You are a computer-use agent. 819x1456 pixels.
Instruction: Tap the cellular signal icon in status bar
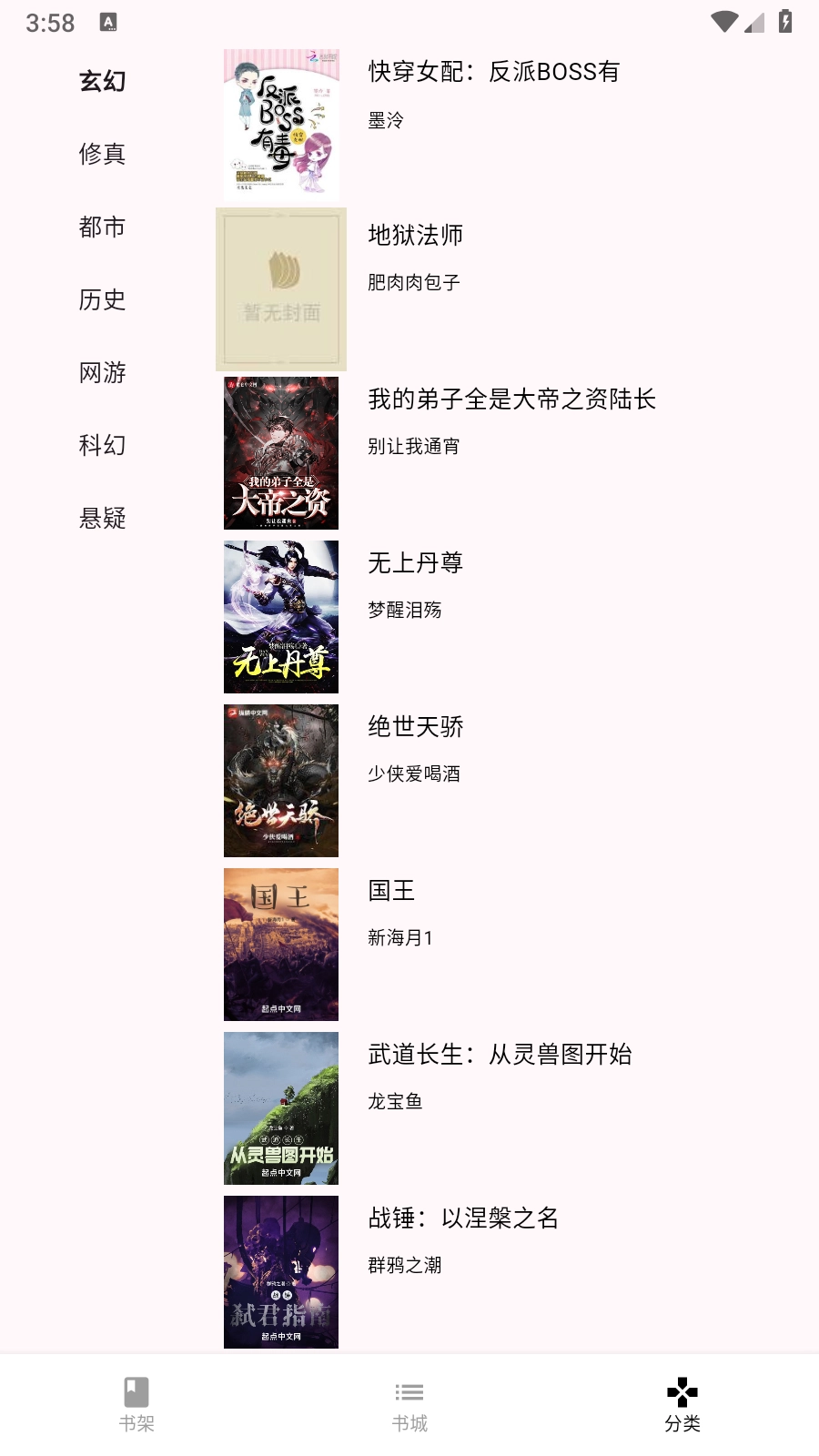[x=754, y=22]
